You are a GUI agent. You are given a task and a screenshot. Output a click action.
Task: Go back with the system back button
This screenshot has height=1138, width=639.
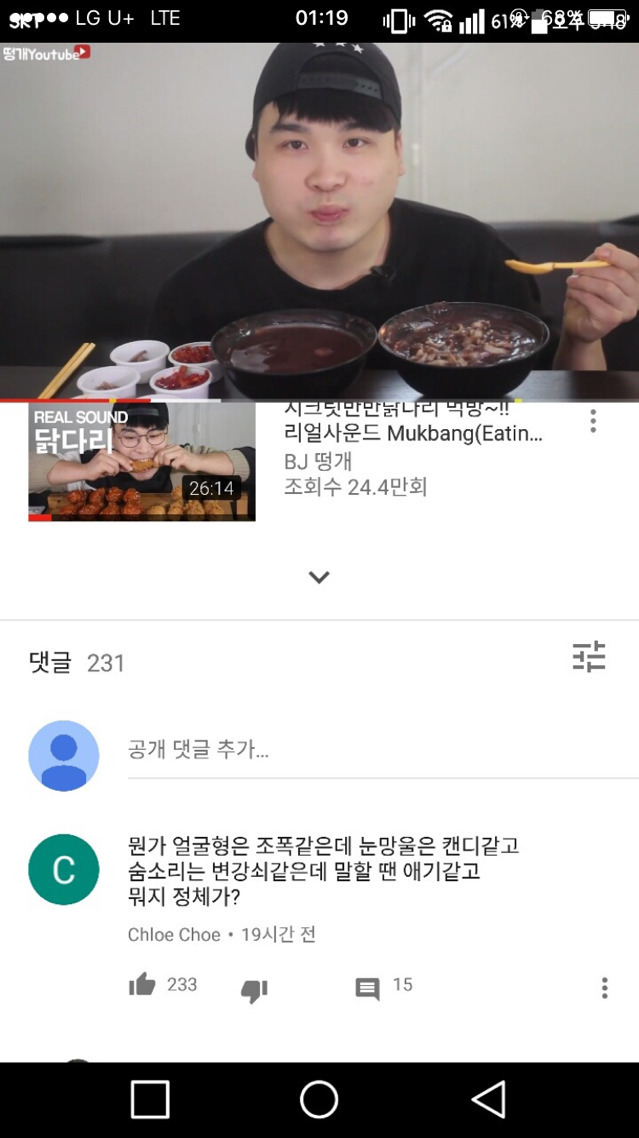pos(489,1099)
